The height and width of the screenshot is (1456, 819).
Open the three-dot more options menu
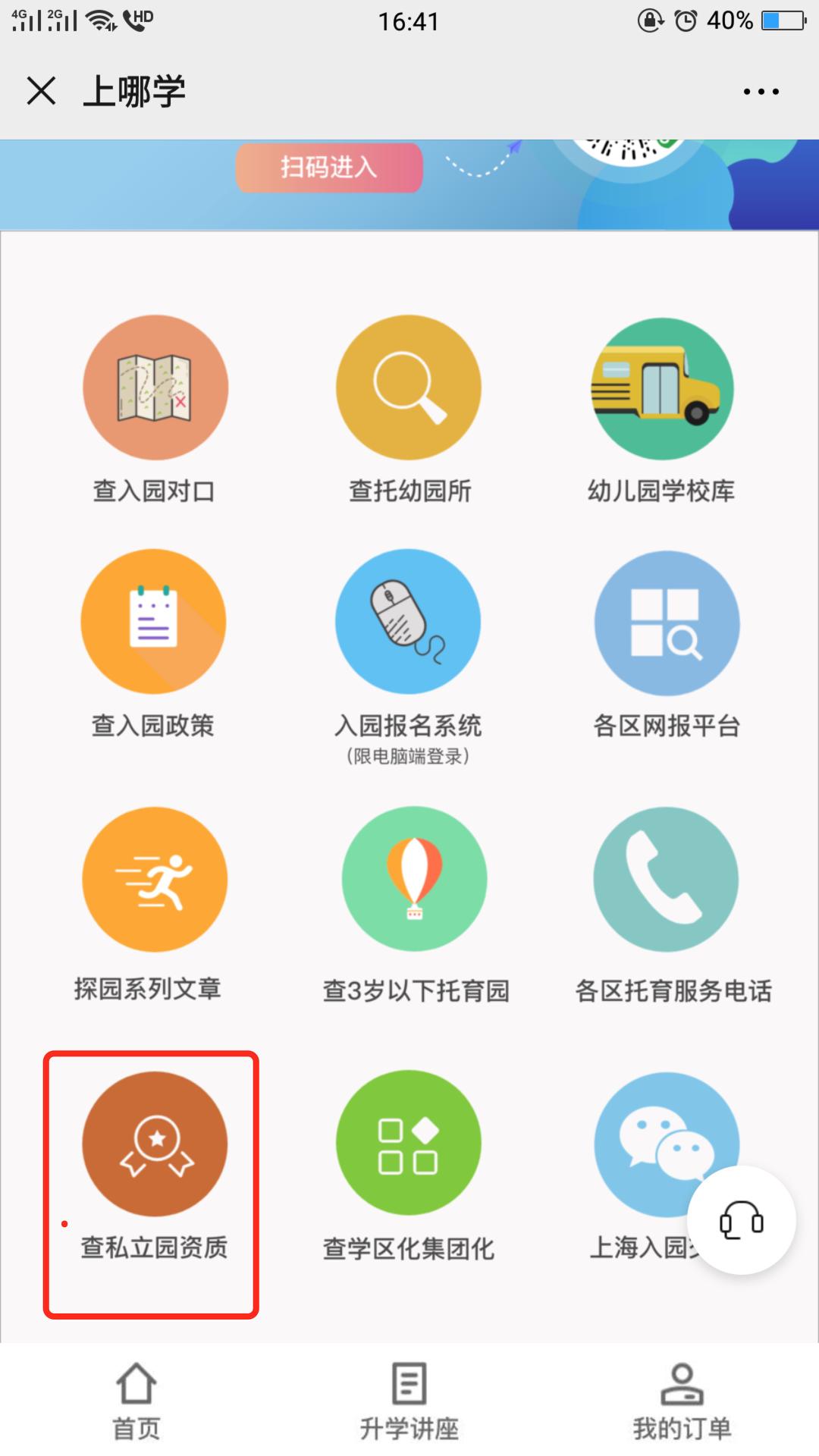(761, 90)
